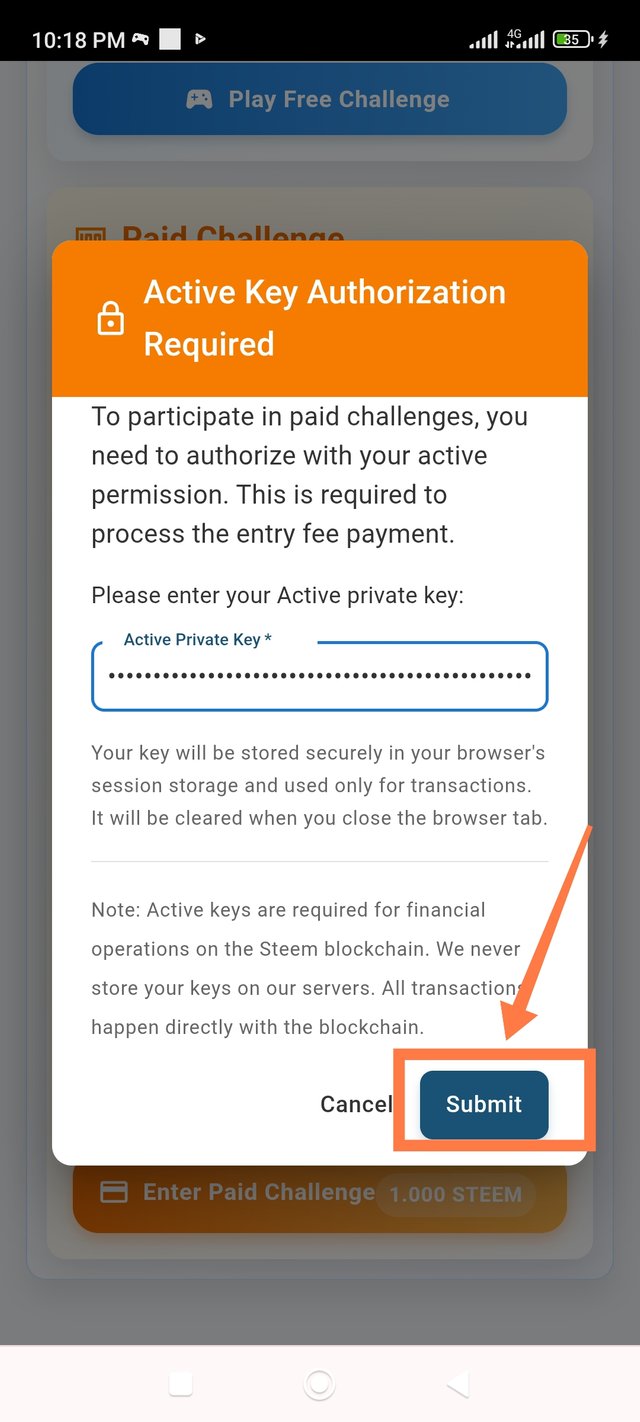Open recent apps via square button

click(x=181, y=1384)
